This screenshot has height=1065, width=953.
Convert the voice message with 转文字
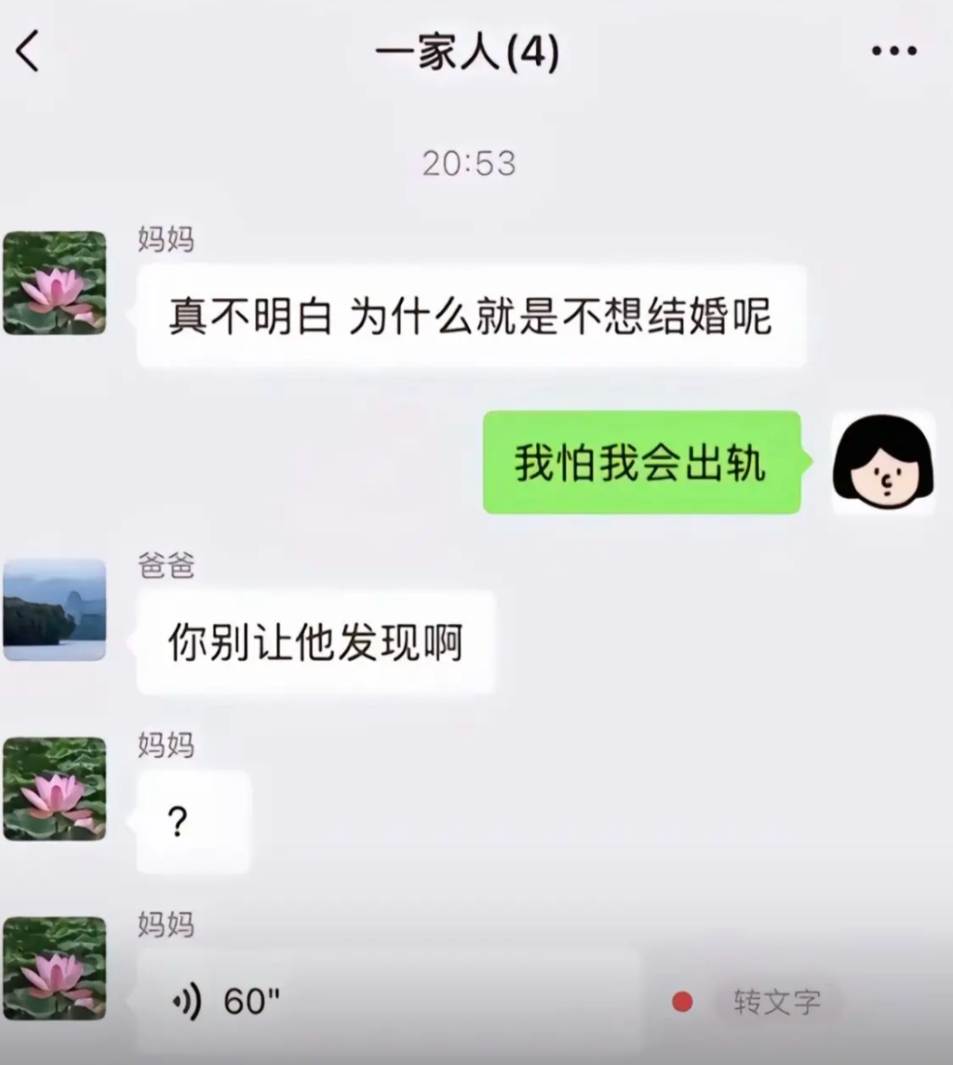click(x=777, y=1002)
